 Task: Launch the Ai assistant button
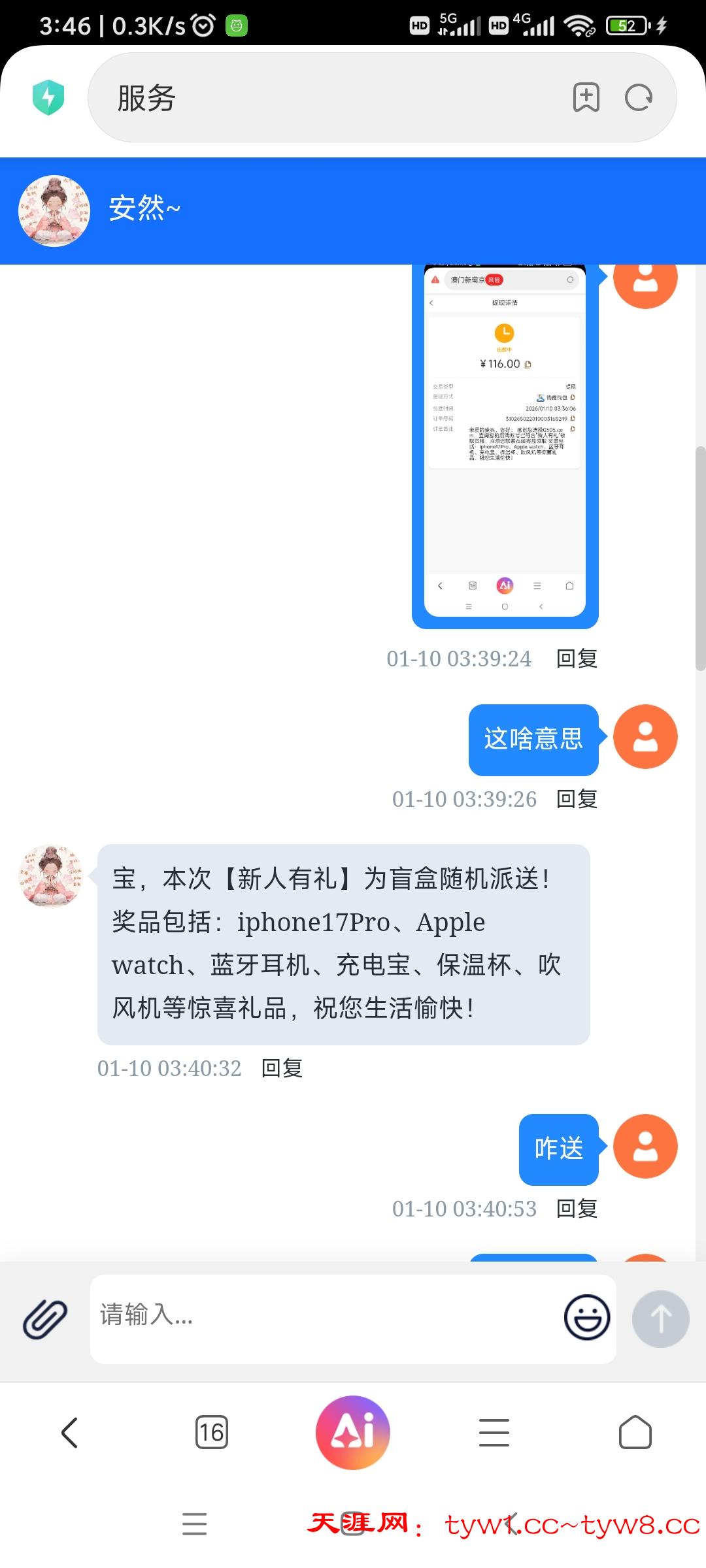tap(353, 1433)
